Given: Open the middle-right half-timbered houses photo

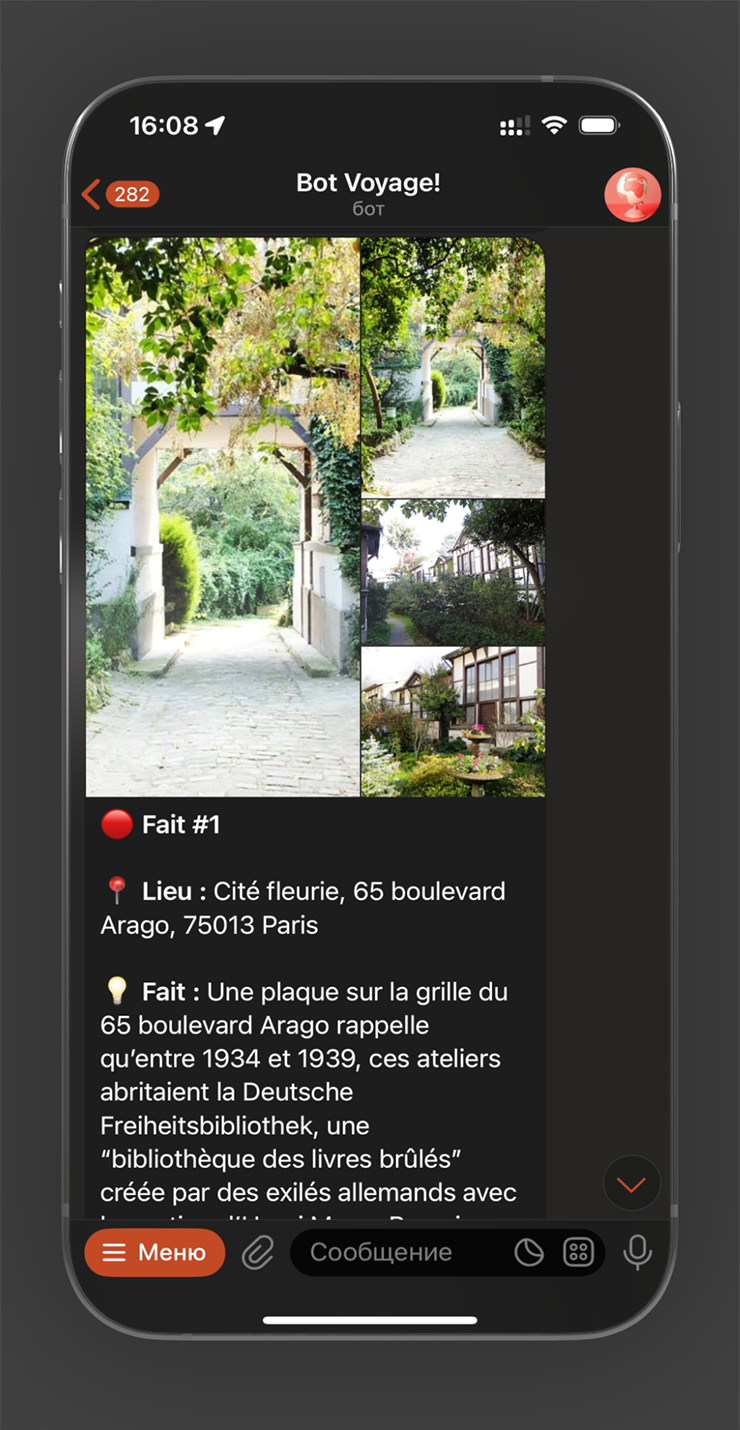Looking at the screenshot, I should (x=453, y=572).
